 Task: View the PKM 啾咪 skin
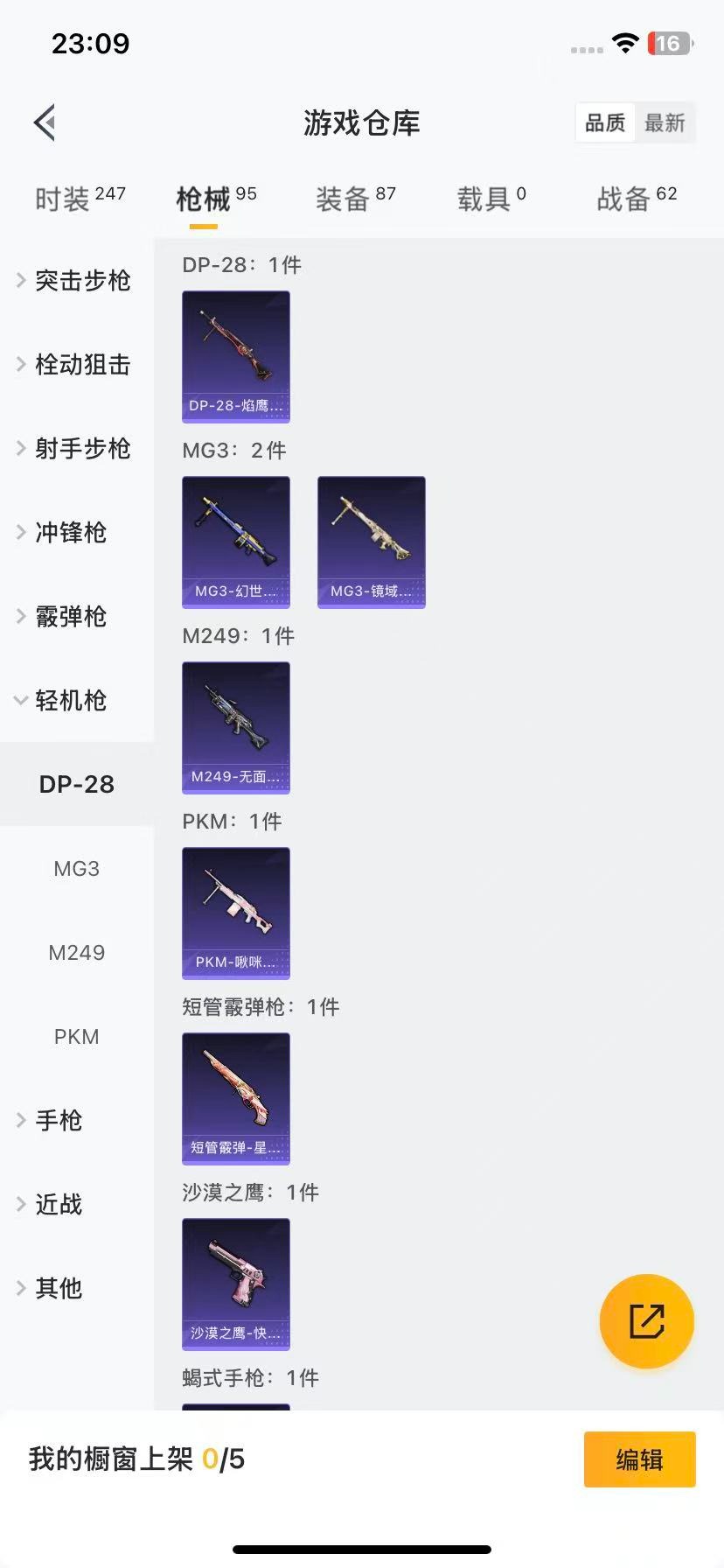click(235, 912)
